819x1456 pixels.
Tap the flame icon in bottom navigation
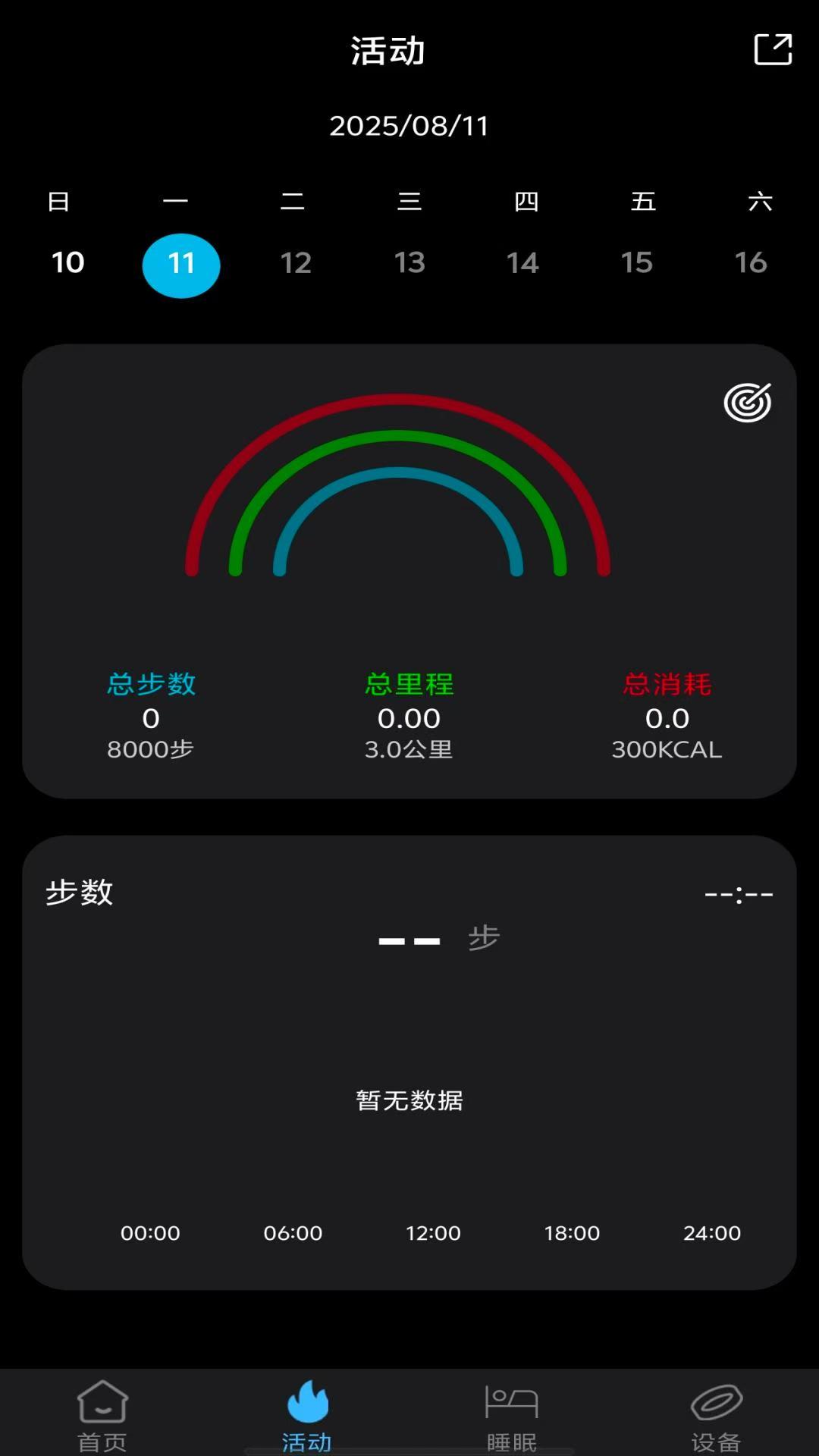[x=307, y=1403]
